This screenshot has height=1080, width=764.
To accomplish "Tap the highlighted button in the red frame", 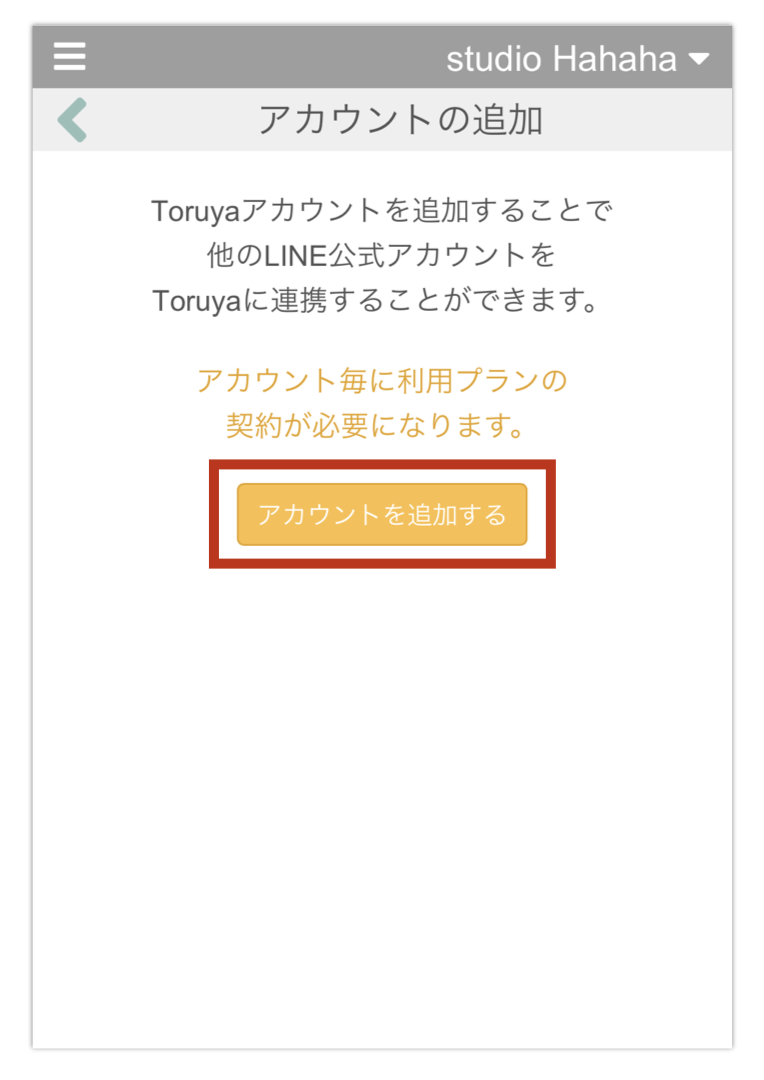I will [x=382, y=514].
